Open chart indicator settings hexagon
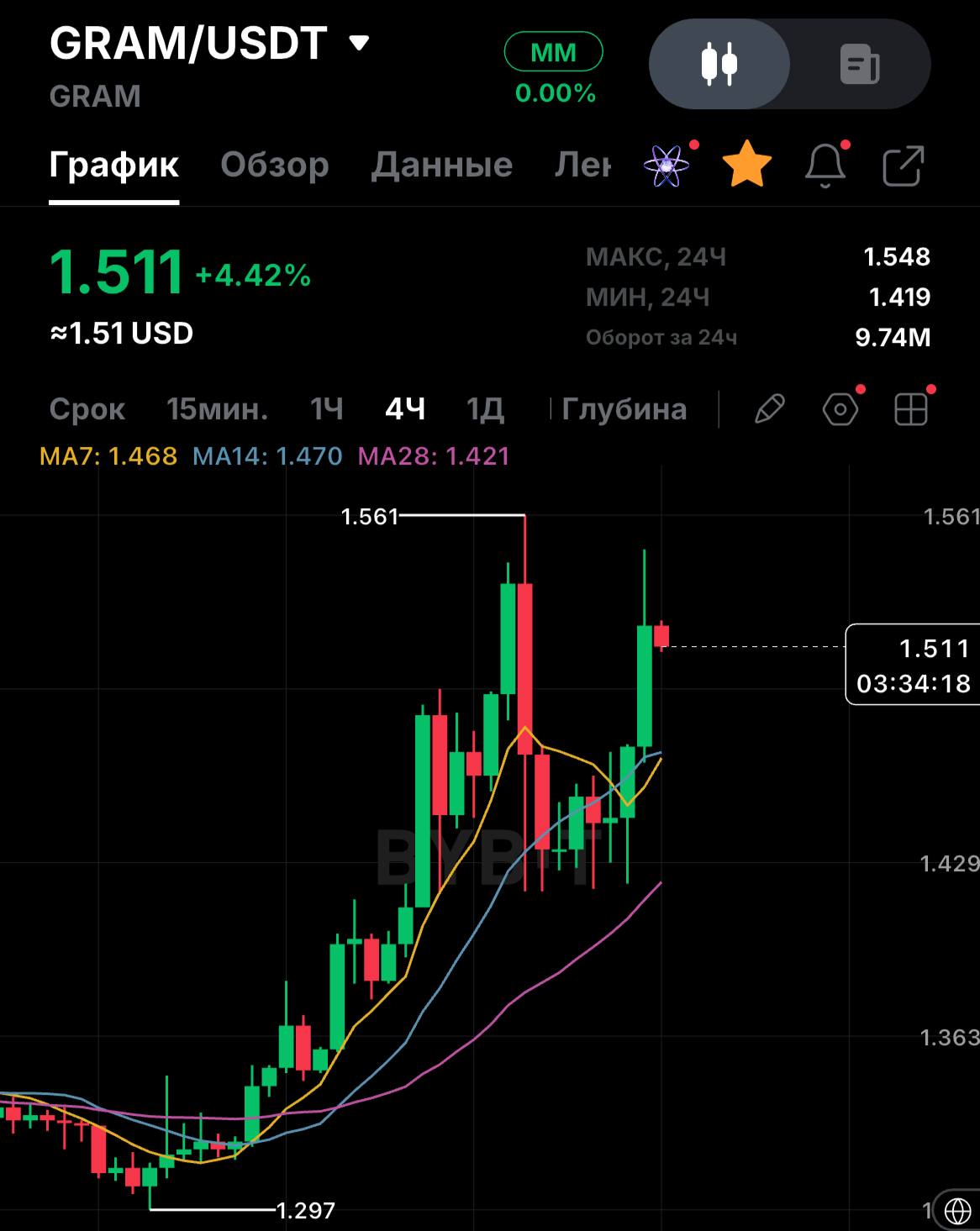The height and width of the screenshot is (1231, 980). point(840,410)
